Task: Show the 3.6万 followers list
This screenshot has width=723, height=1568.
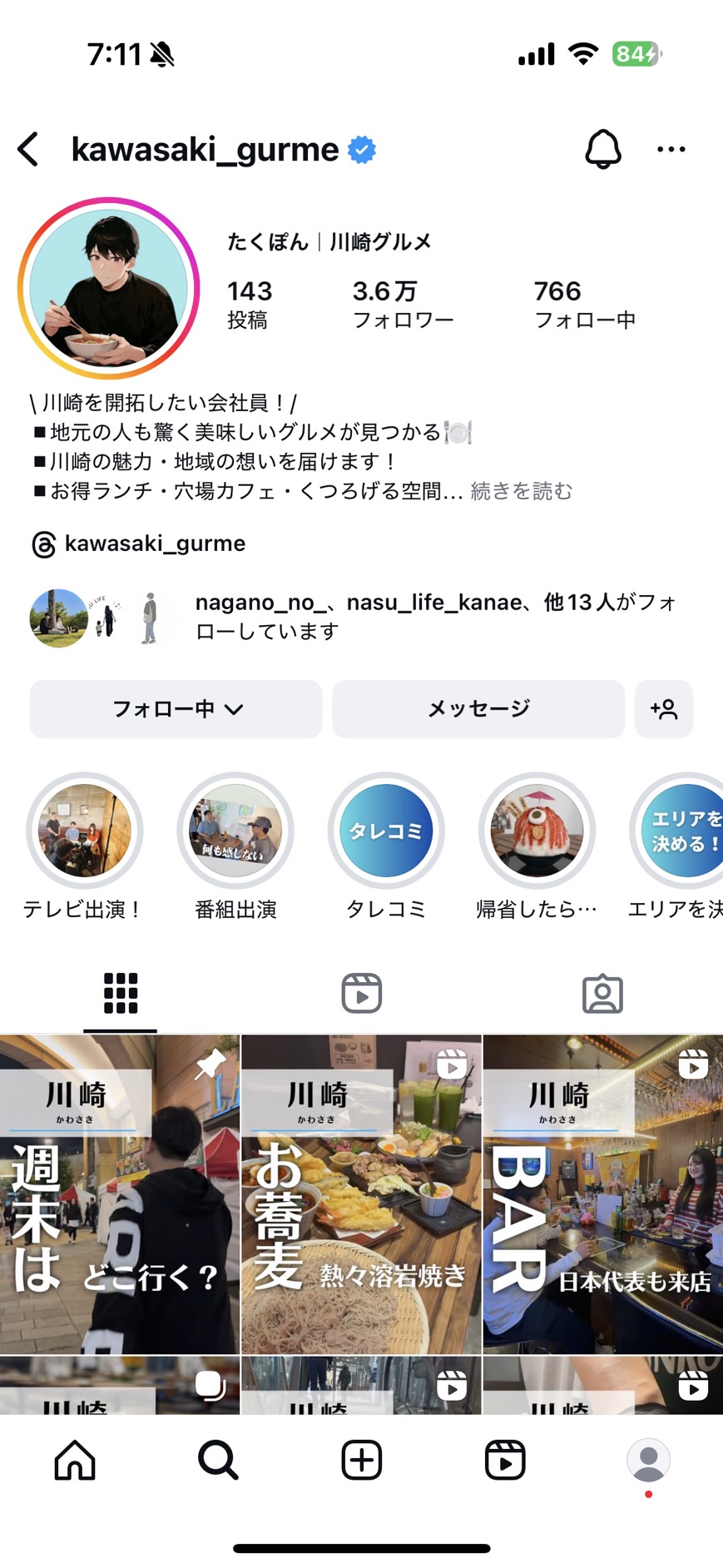Action: 403,304
